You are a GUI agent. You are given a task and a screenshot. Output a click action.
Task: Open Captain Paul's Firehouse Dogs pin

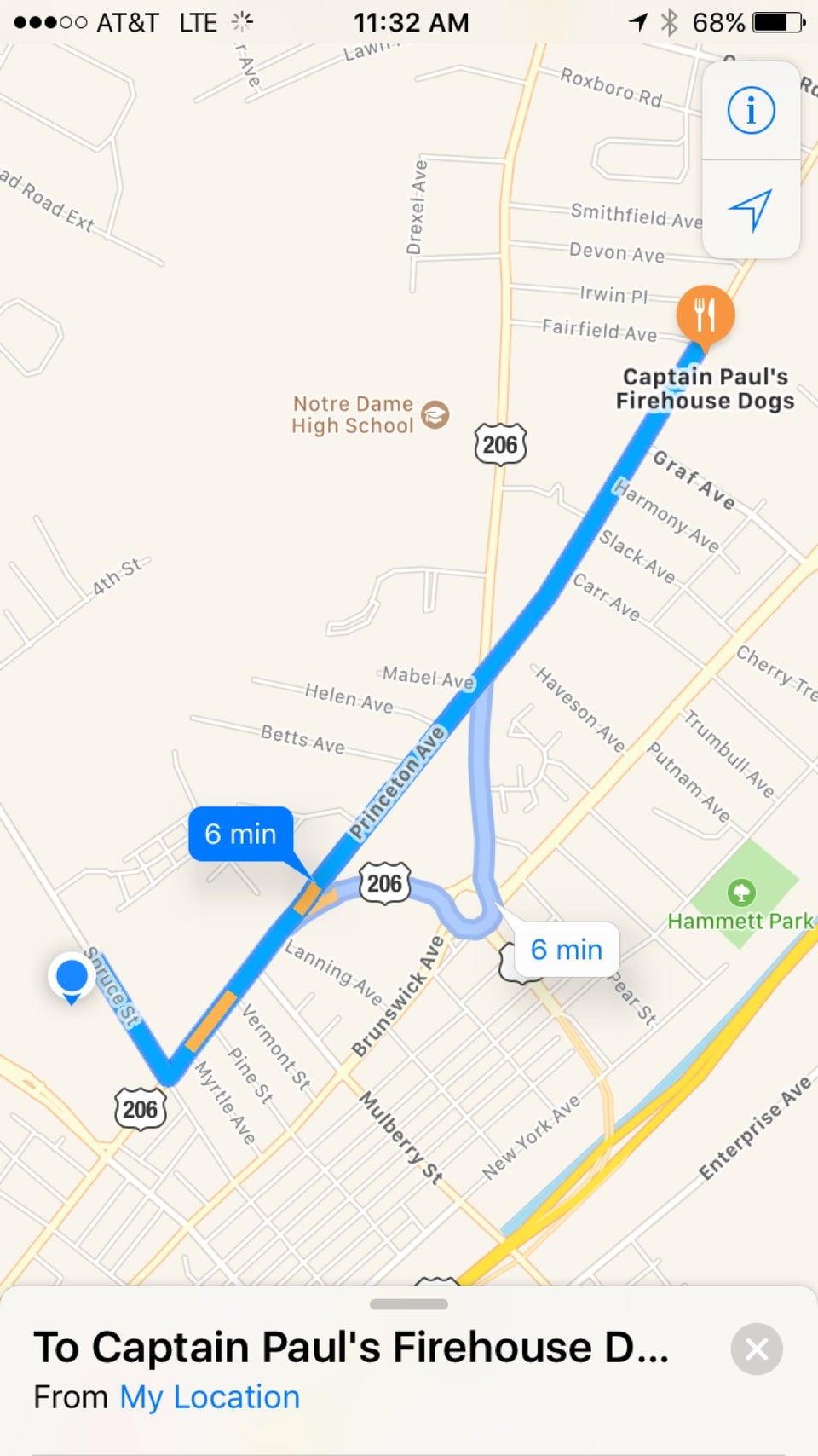(x=705, y=315)
